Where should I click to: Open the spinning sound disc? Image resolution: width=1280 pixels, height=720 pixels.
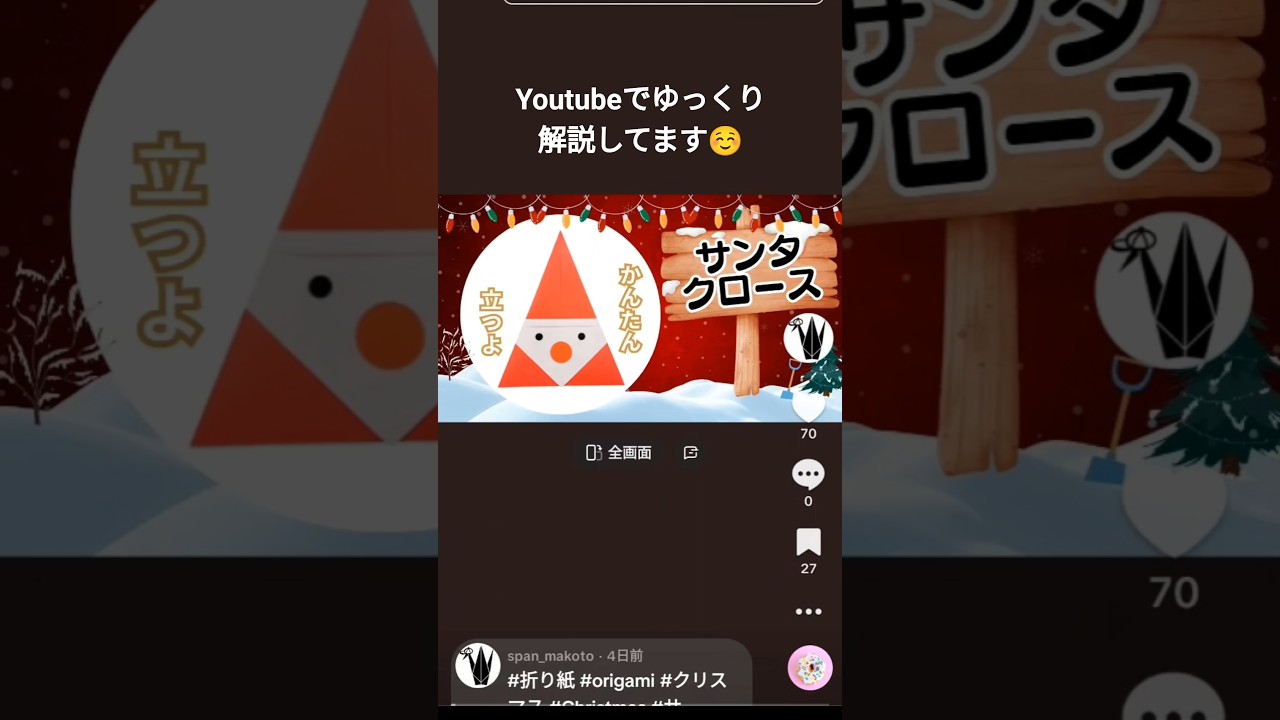810,667
